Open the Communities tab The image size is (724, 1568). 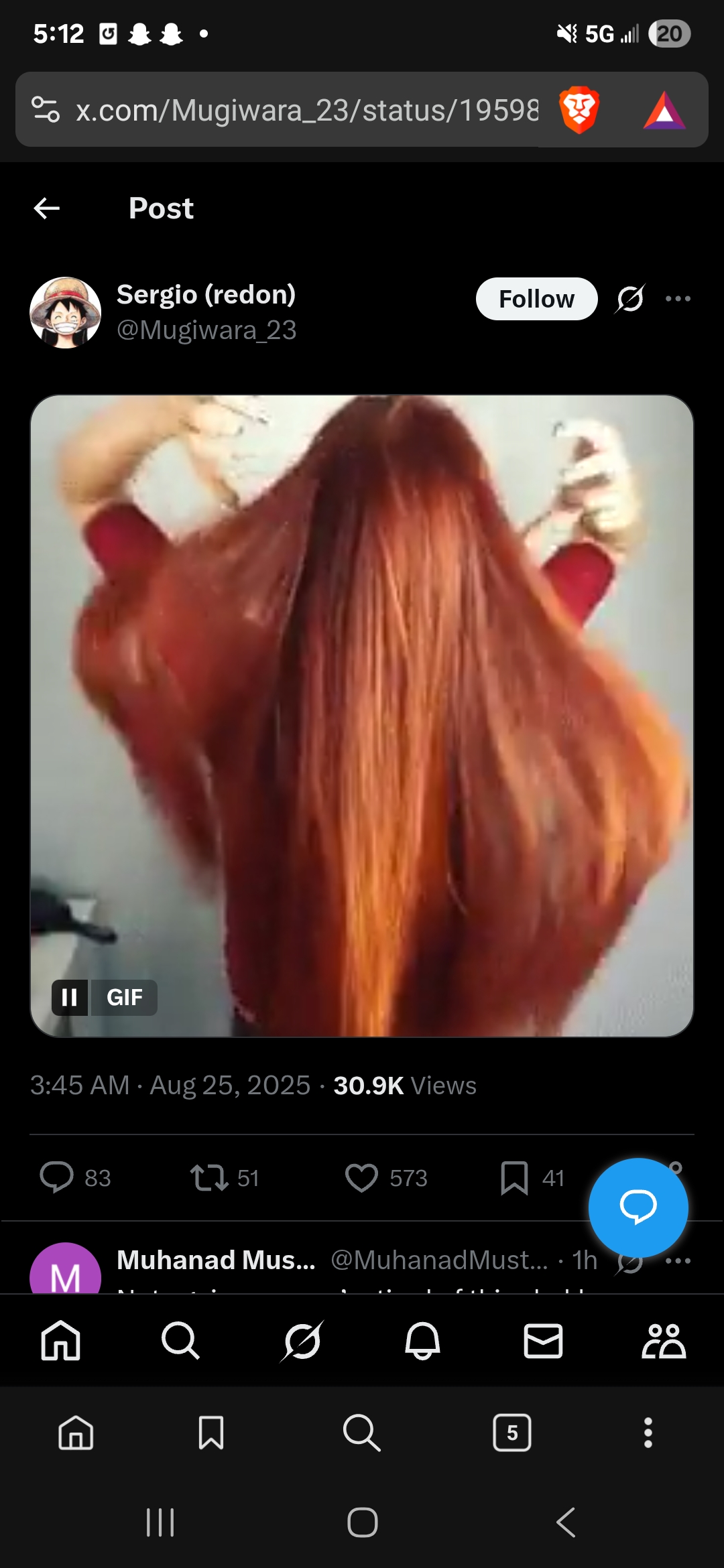coord(664,1341)
